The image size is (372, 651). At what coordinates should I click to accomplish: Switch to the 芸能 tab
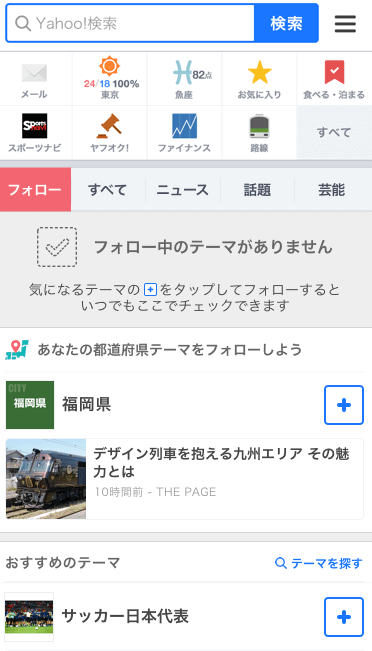(332, 190)
